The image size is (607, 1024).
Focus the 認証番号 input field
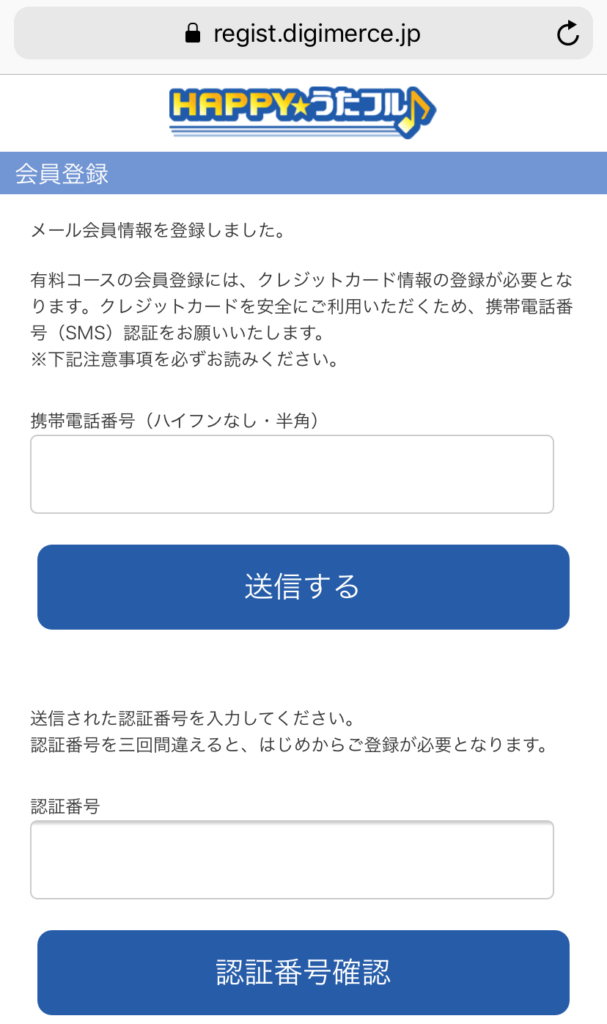click(x=292, y=860)
